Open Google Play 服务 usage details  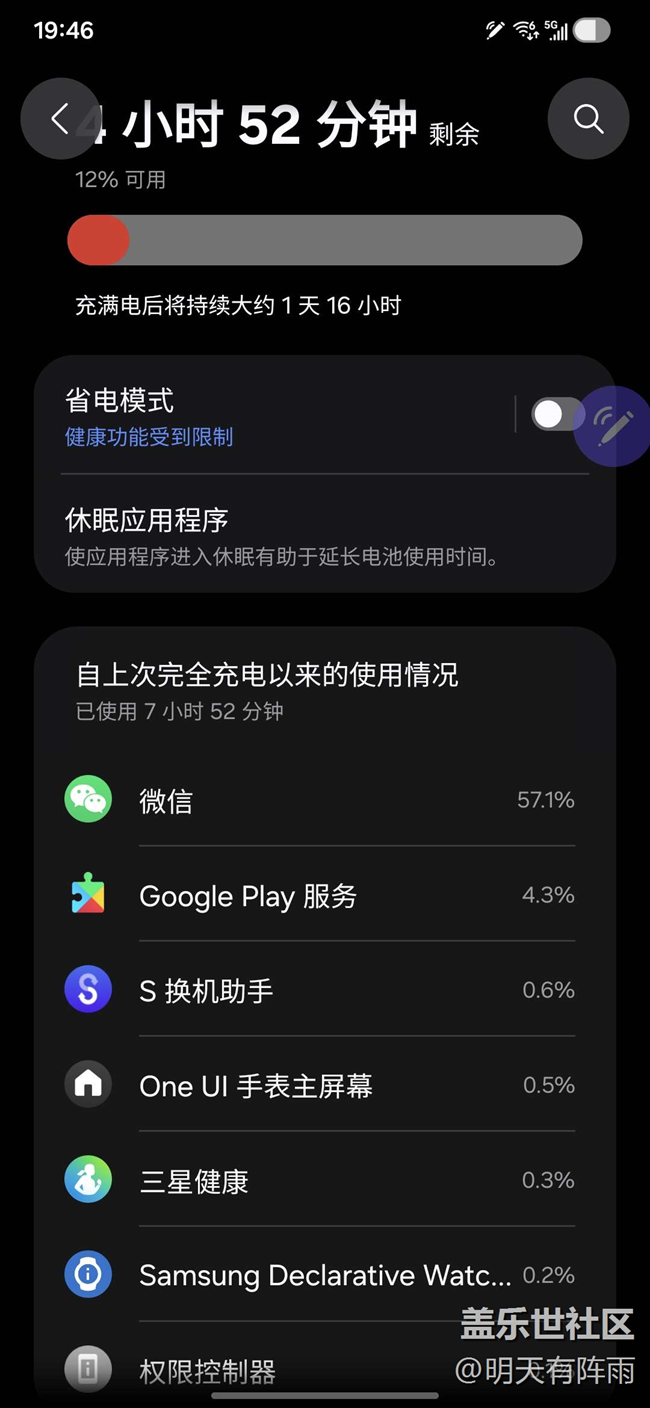pos(325,895)
